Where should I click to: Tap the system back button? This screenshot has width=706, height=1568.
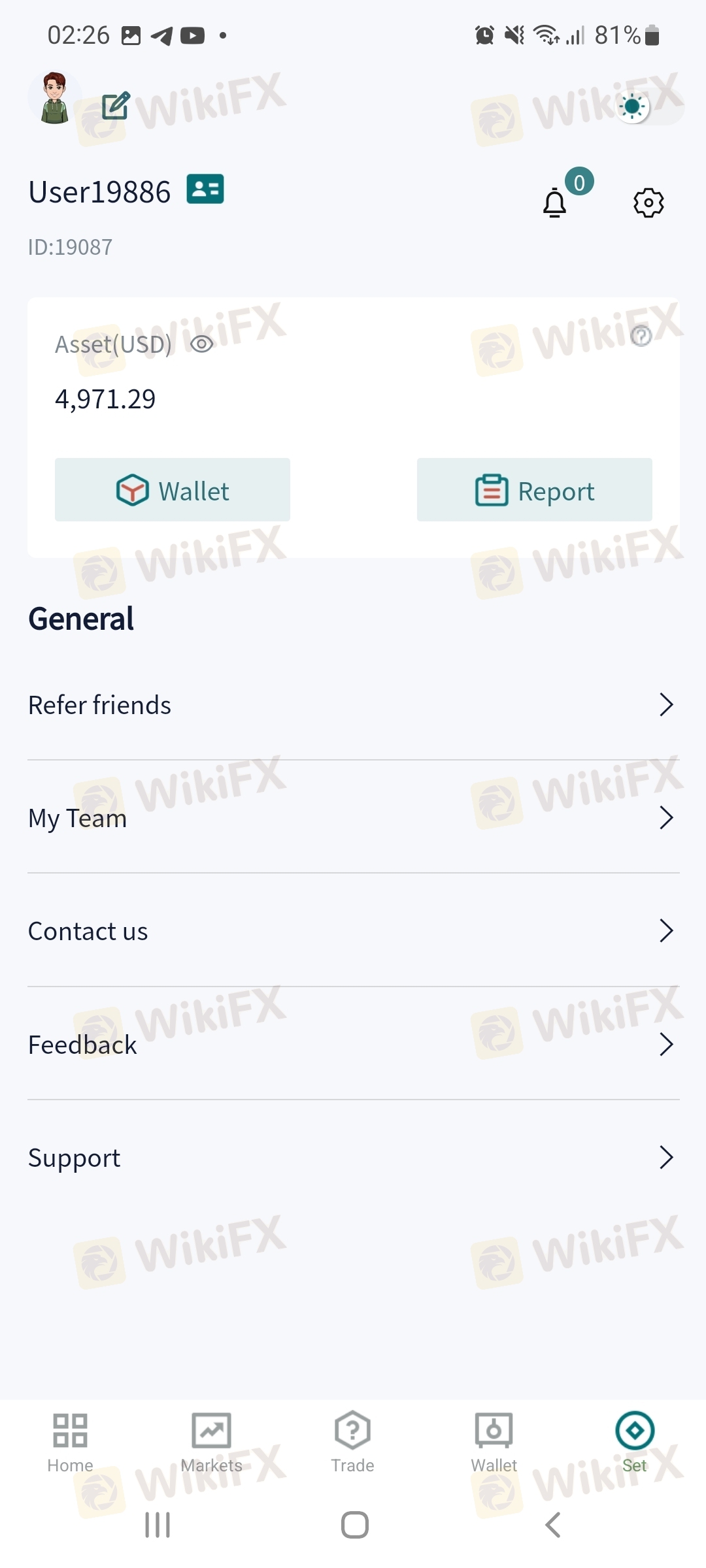point(553,1525)
